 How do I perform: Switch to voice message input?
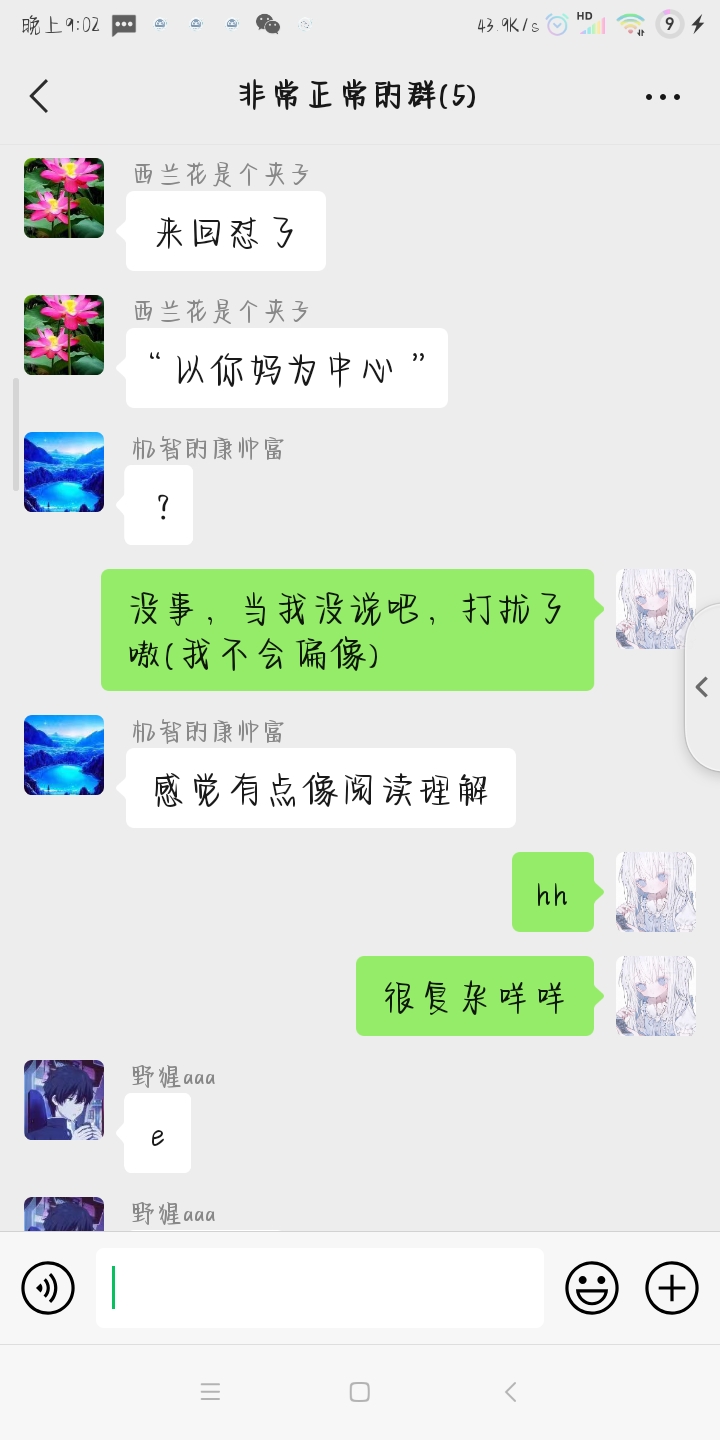pos(48,1288)
